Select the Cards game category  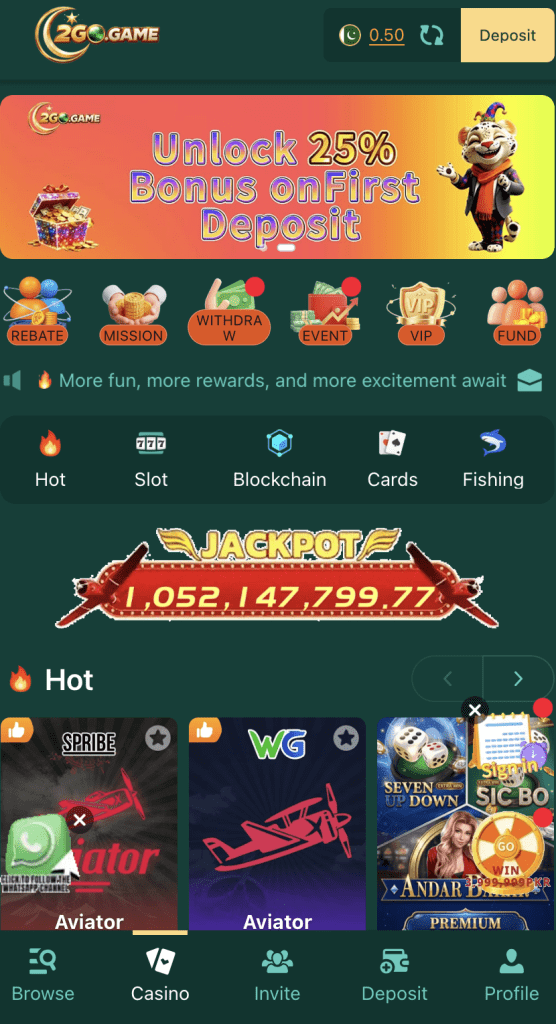tap(392, 459)
